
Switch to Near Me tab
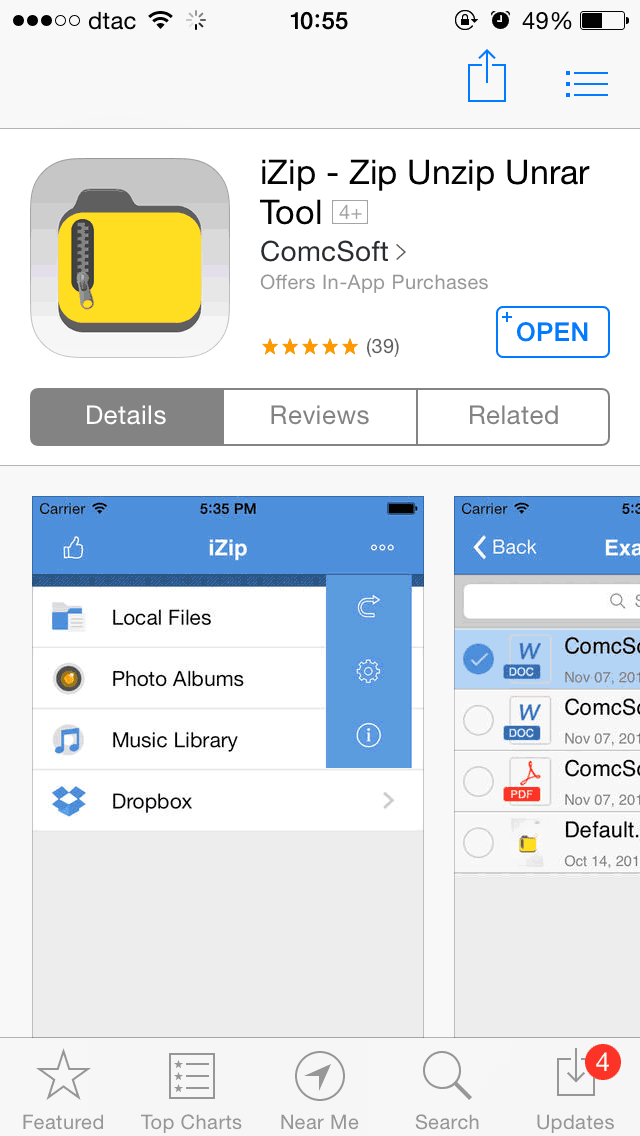319,1090
